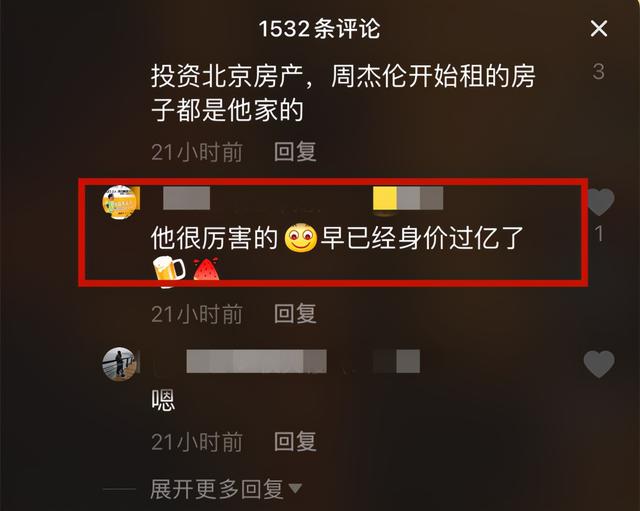Open avatar of the 嗯 commenter
This screenshot has height=511, width=640.
[x=120, y=364]
